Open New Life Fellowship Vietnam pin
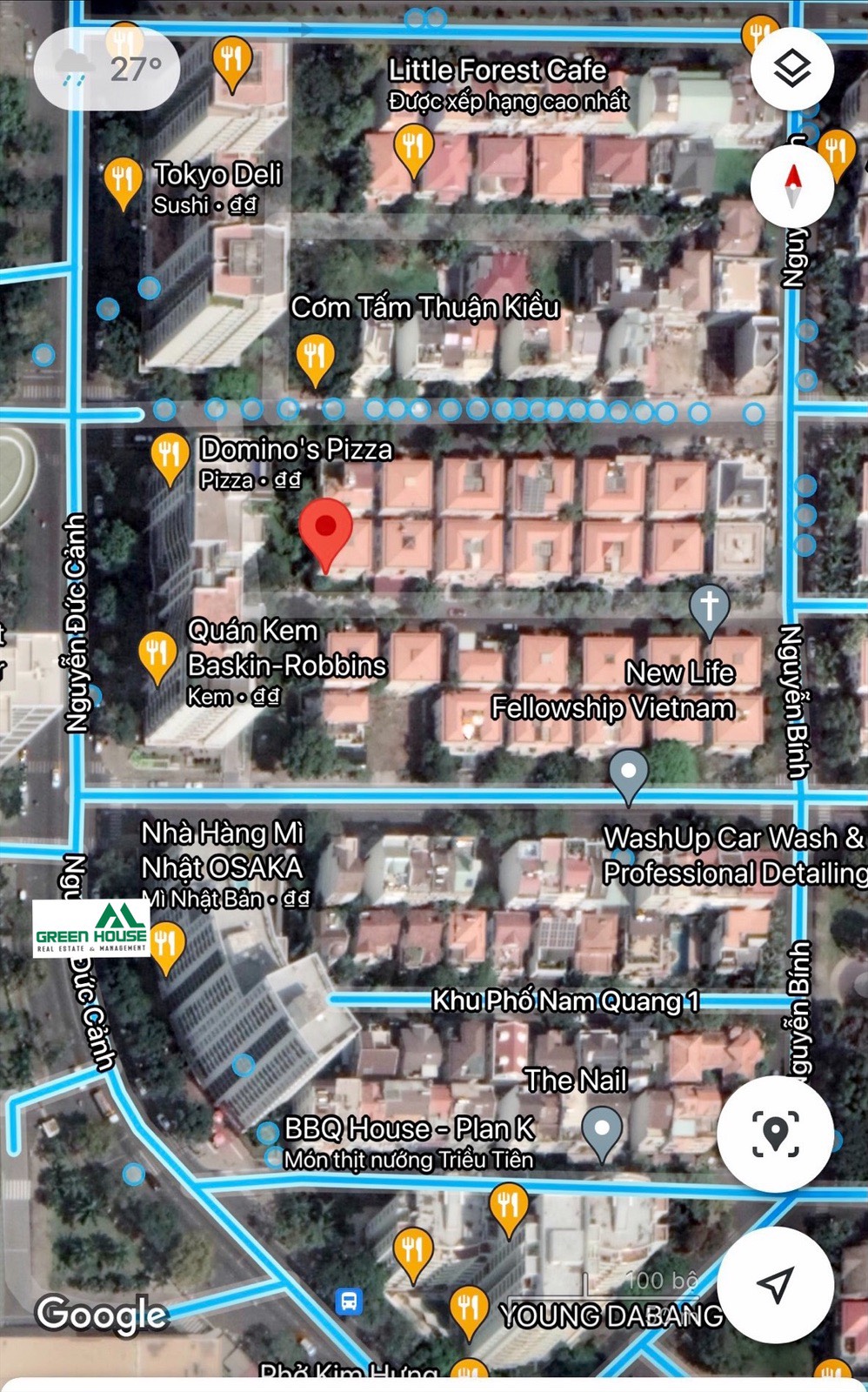 pyautogui.click(x=709, y=606)
